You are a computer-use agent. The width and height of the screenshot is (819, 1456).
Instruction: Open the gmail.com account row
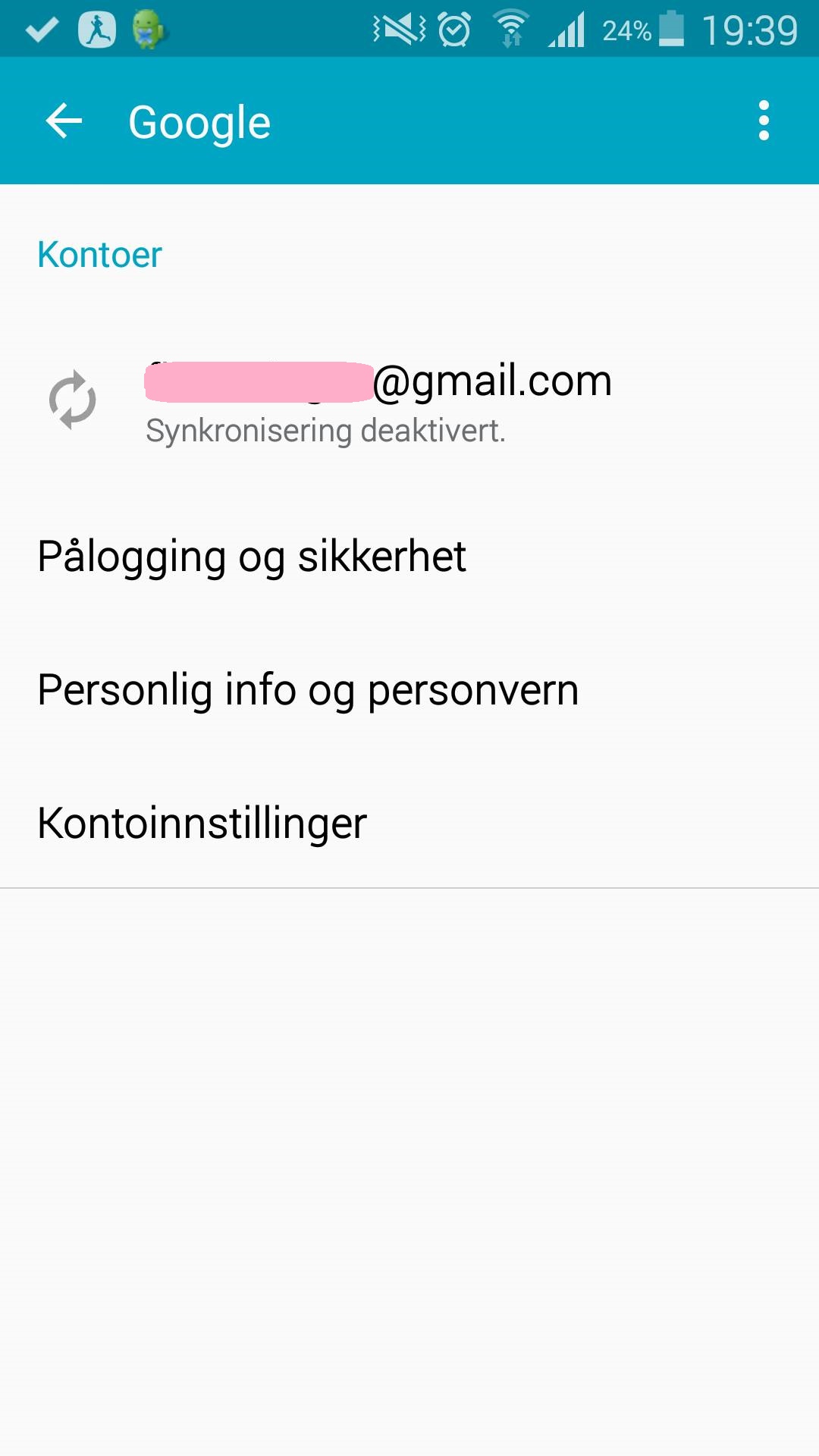point(409,402)
